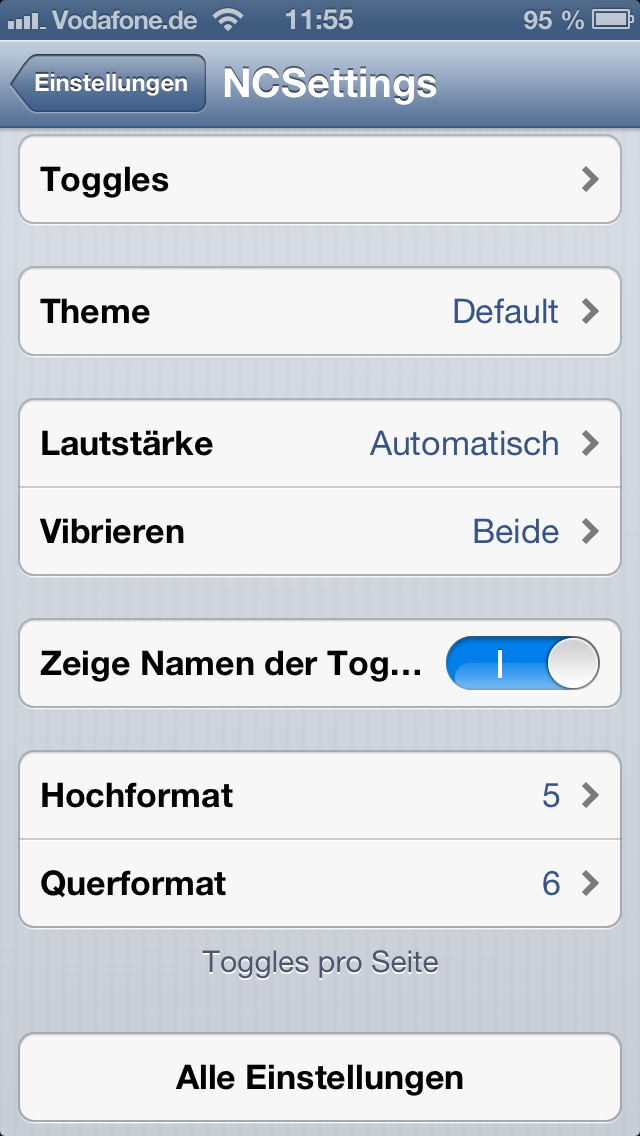Tap the Alle Einstellungen button
The image size is (640, 1136).
click(320, 1077)
